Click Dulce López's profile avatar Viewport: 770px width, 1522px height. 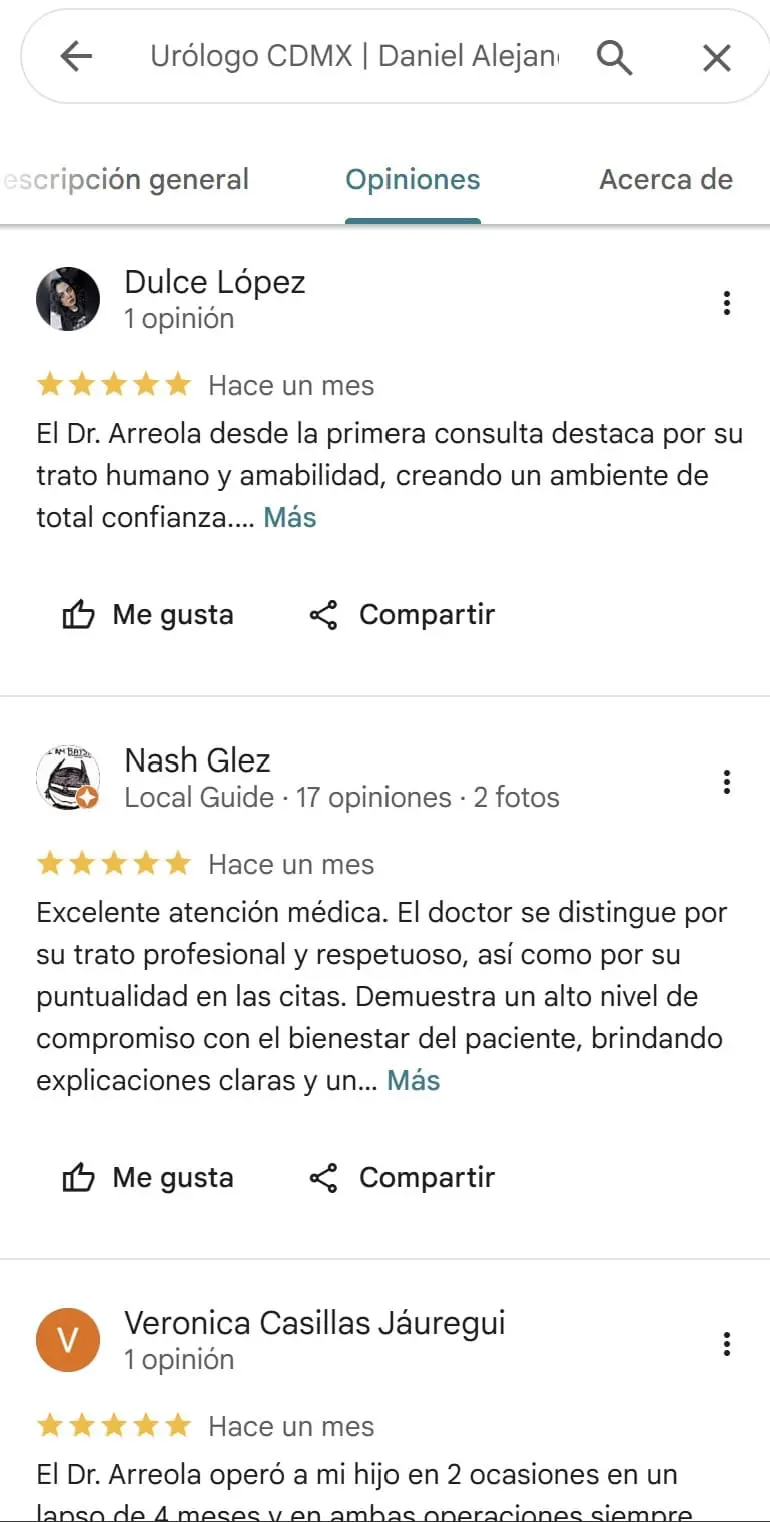[68, 298]
